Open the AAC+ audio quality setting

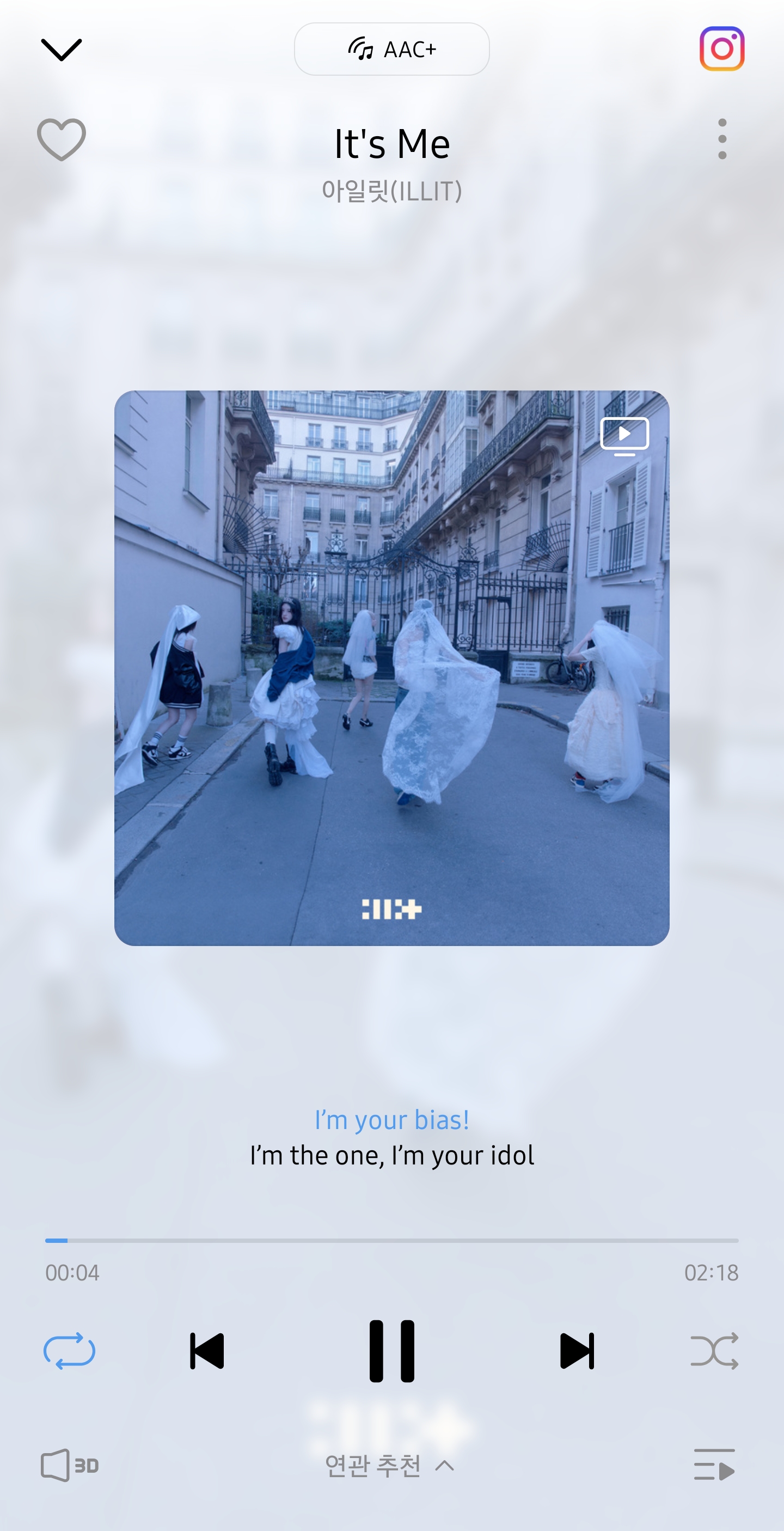point(391,50)
